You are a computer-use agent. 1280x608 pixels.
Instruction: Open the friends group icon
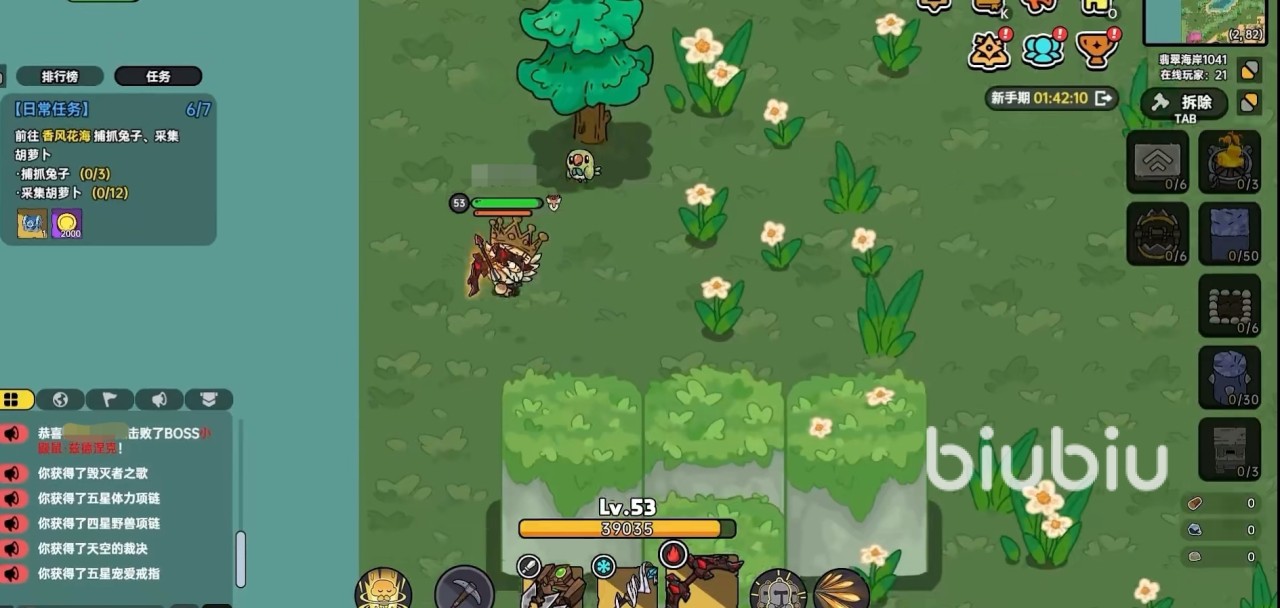pos(1043,48)
